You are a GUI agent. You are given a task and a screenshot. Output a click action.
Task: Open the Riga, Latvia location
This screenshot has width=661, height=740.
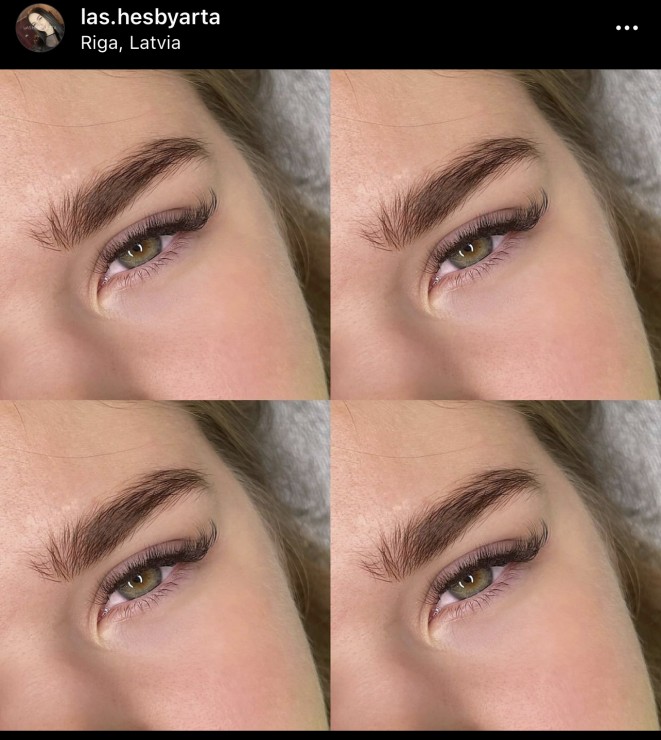(x=130, y=43)
